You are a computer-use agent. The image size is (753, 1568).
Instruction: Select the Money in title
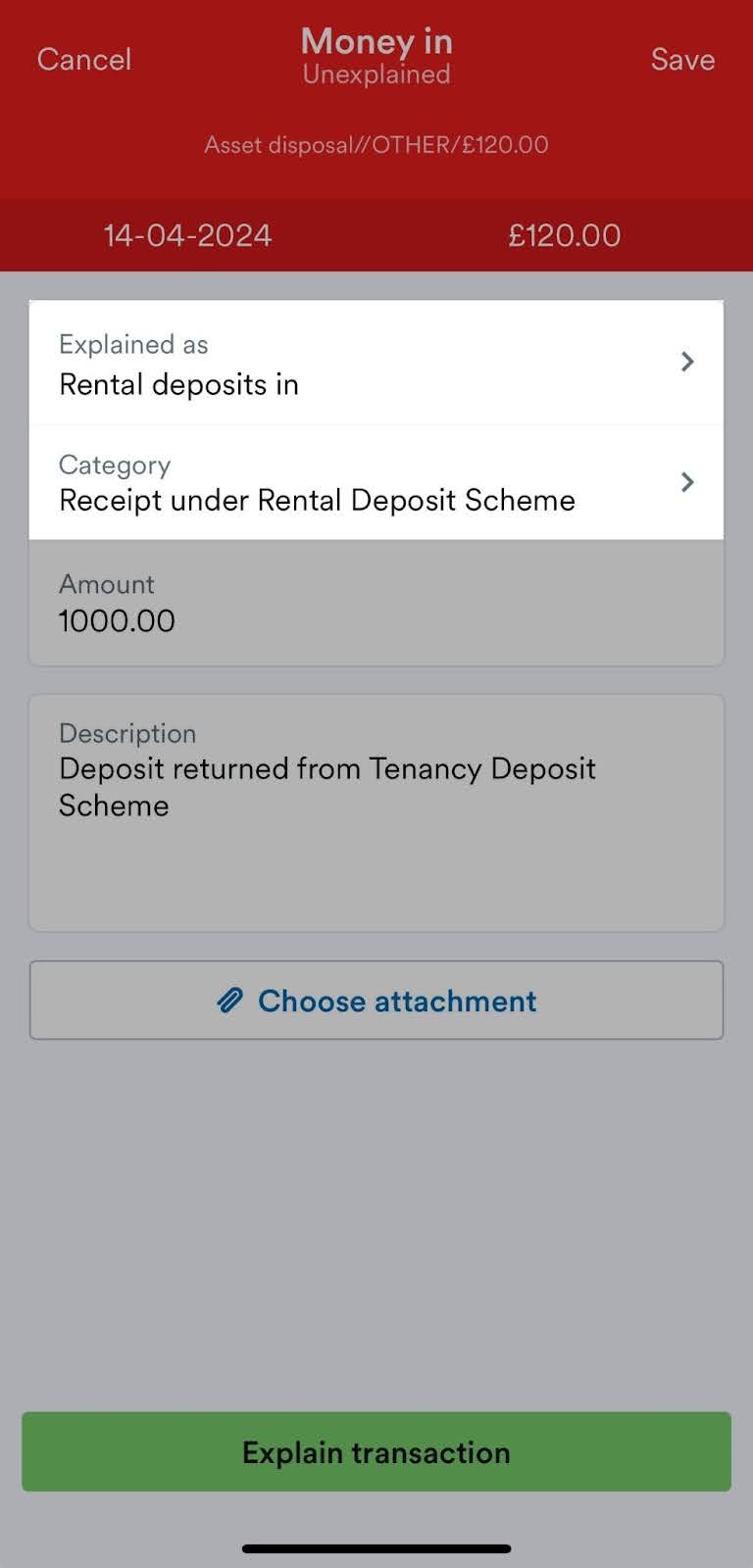pyautogui.click(x=376, y=41)
